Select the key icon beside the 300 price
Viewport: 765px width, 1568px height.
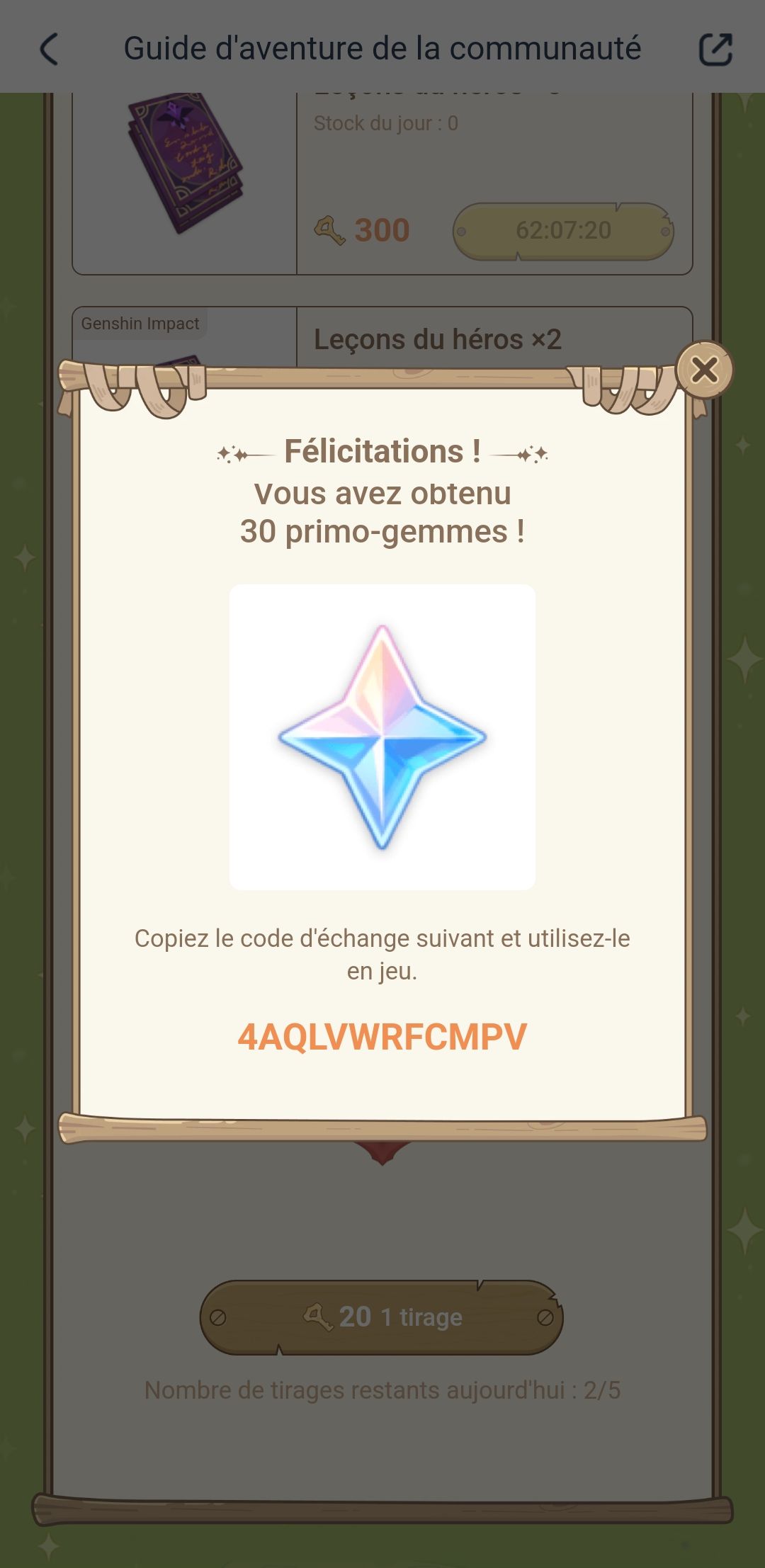pyautogui.click(x=330, y=229)
